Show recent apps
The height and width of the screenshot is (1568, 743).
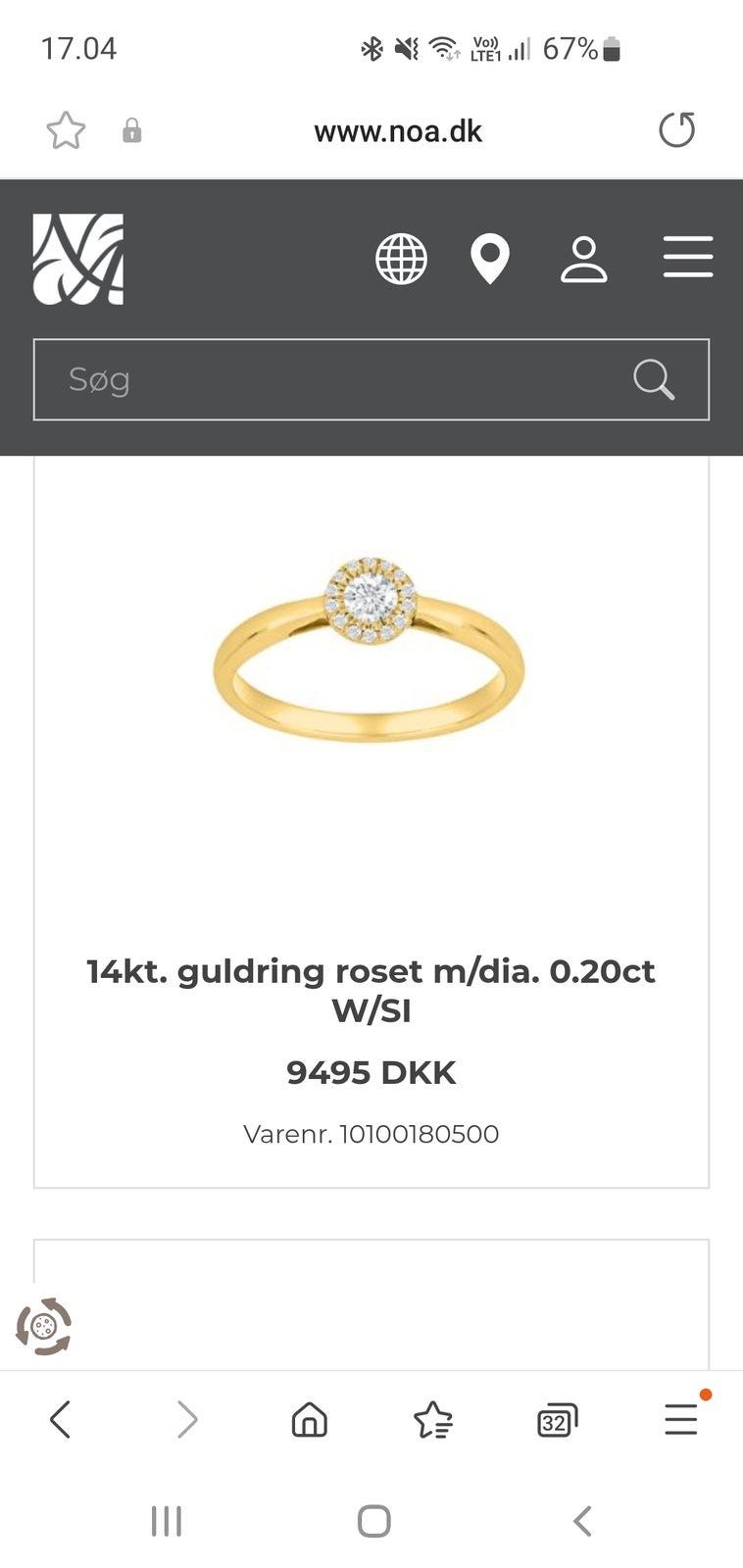click(x=167, y=1522)
